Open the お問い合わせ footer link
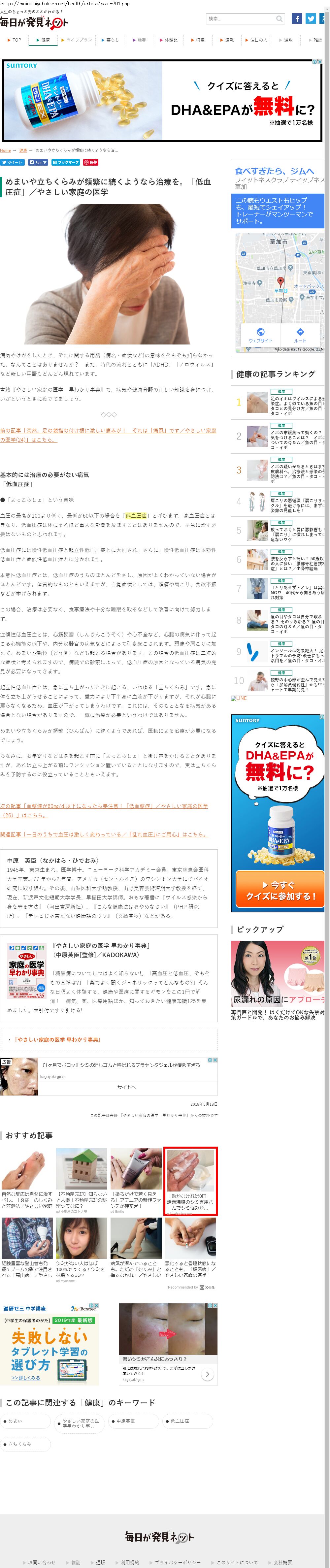 (x=40, y=1562)
